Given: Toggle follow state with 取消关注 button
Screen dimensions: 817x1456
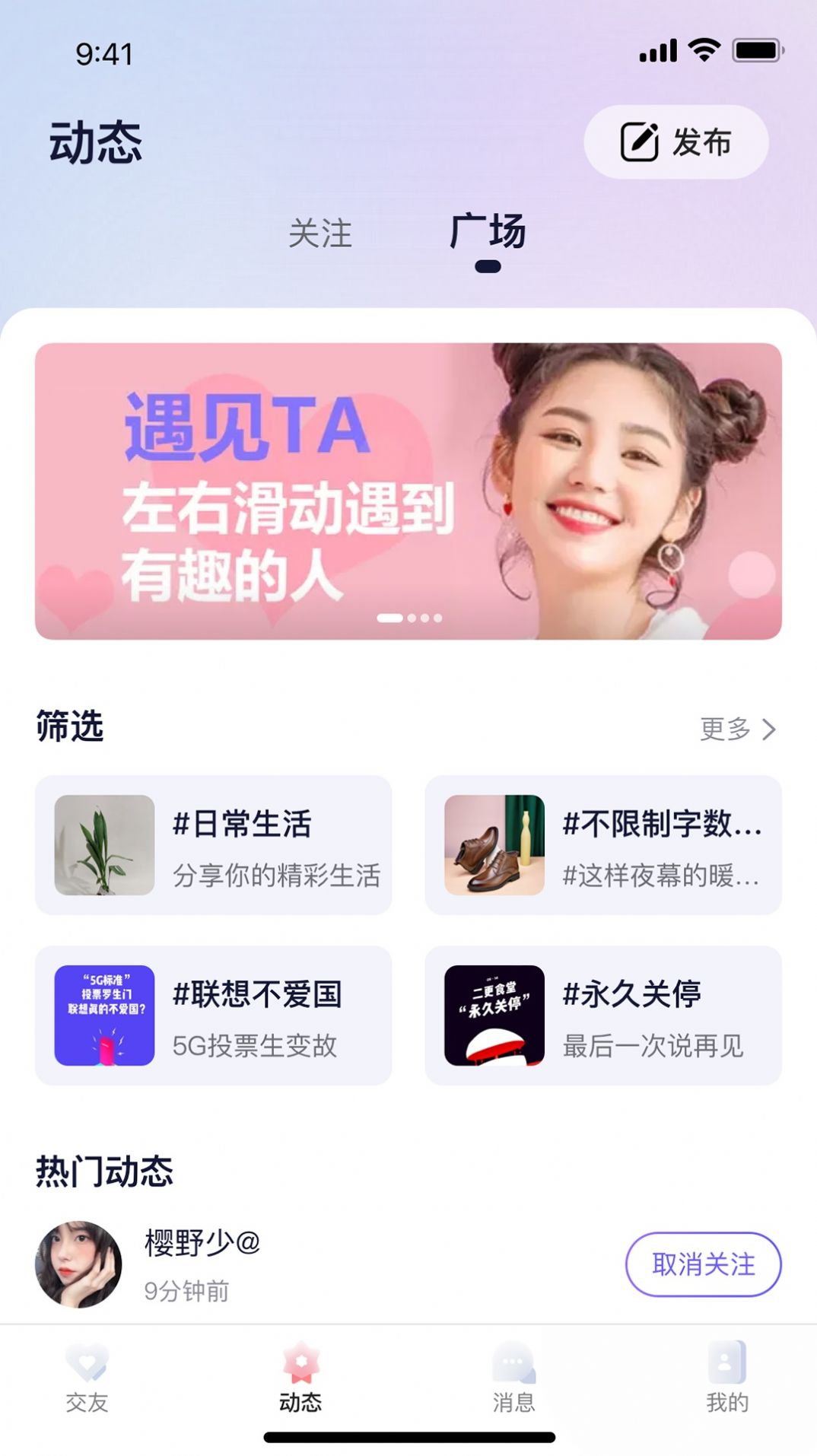Looking at the screenshot, I should (704, 1265).
